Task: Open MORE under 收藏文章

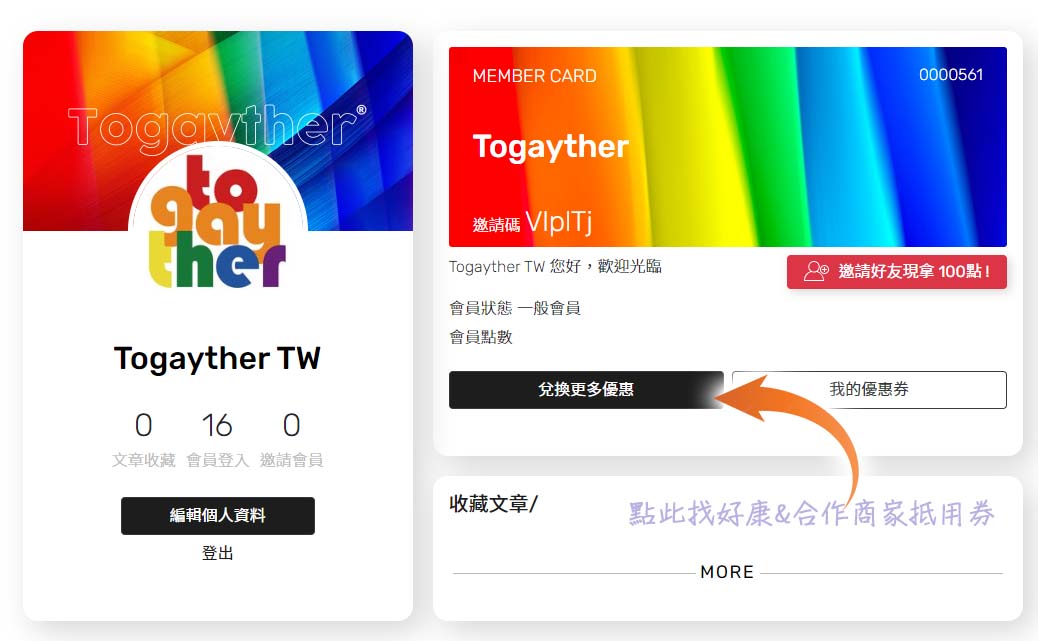Action: 727,572
